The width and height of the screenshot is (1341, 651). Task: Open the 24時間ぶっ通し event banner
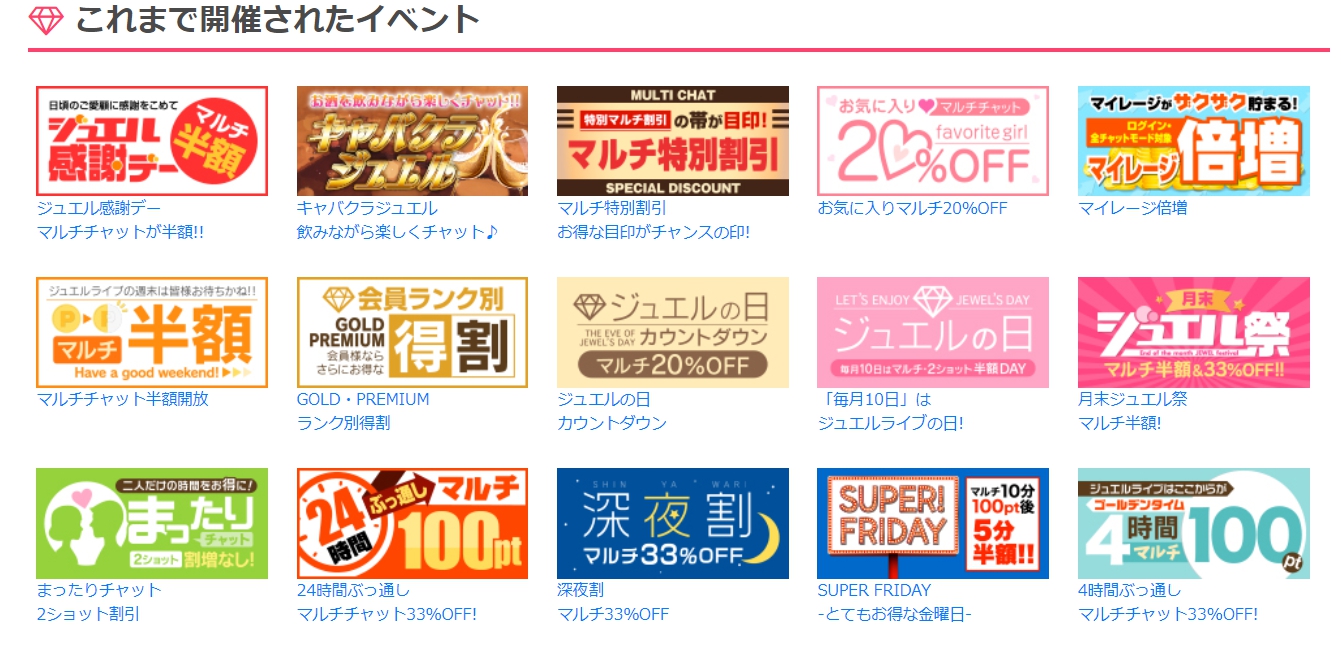tap(412, 523)
